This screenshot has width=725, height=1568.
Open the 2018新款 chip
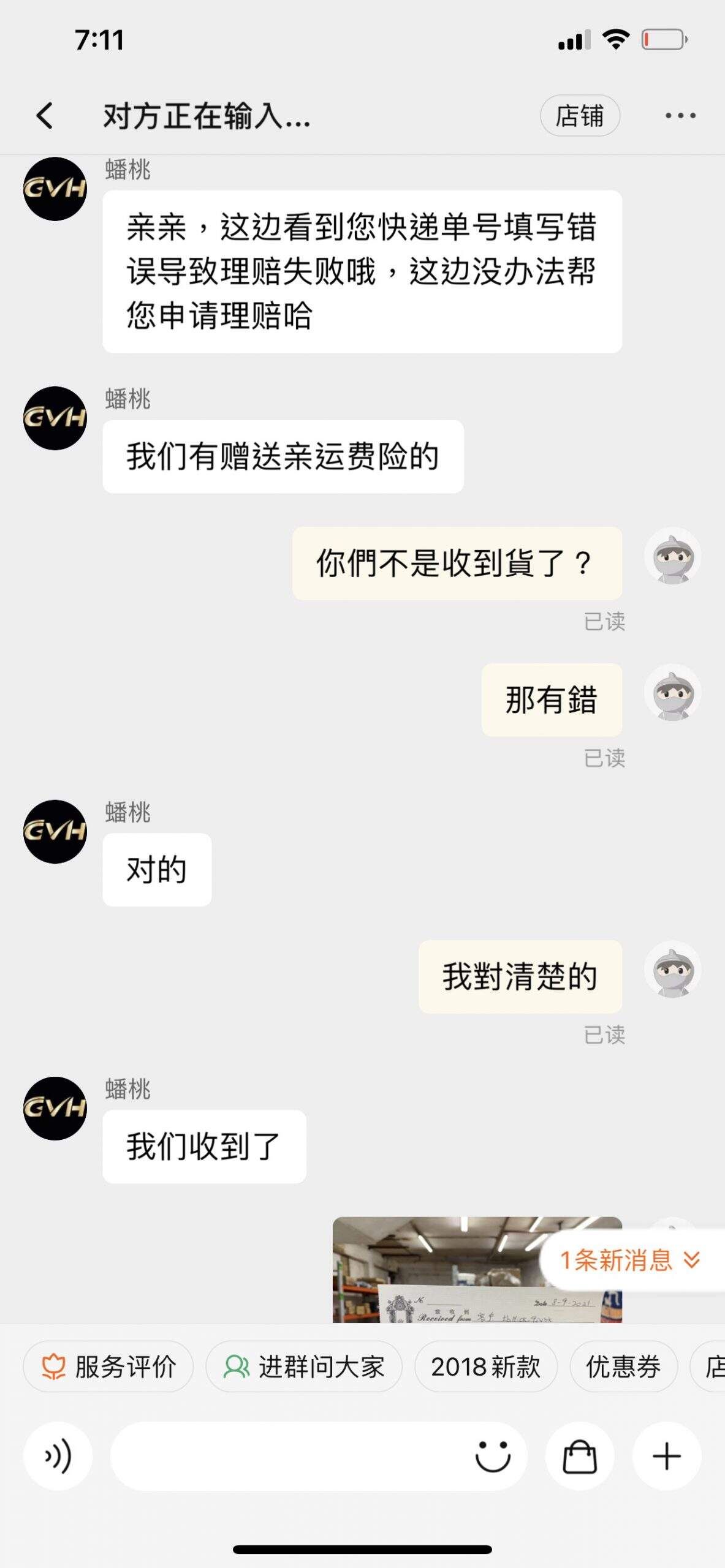[x=485, y=1366]
